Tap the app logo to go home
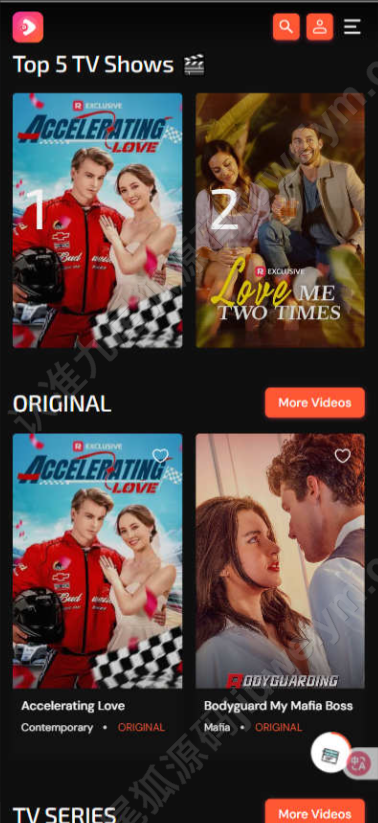378x823 pixels. (28, 27)
